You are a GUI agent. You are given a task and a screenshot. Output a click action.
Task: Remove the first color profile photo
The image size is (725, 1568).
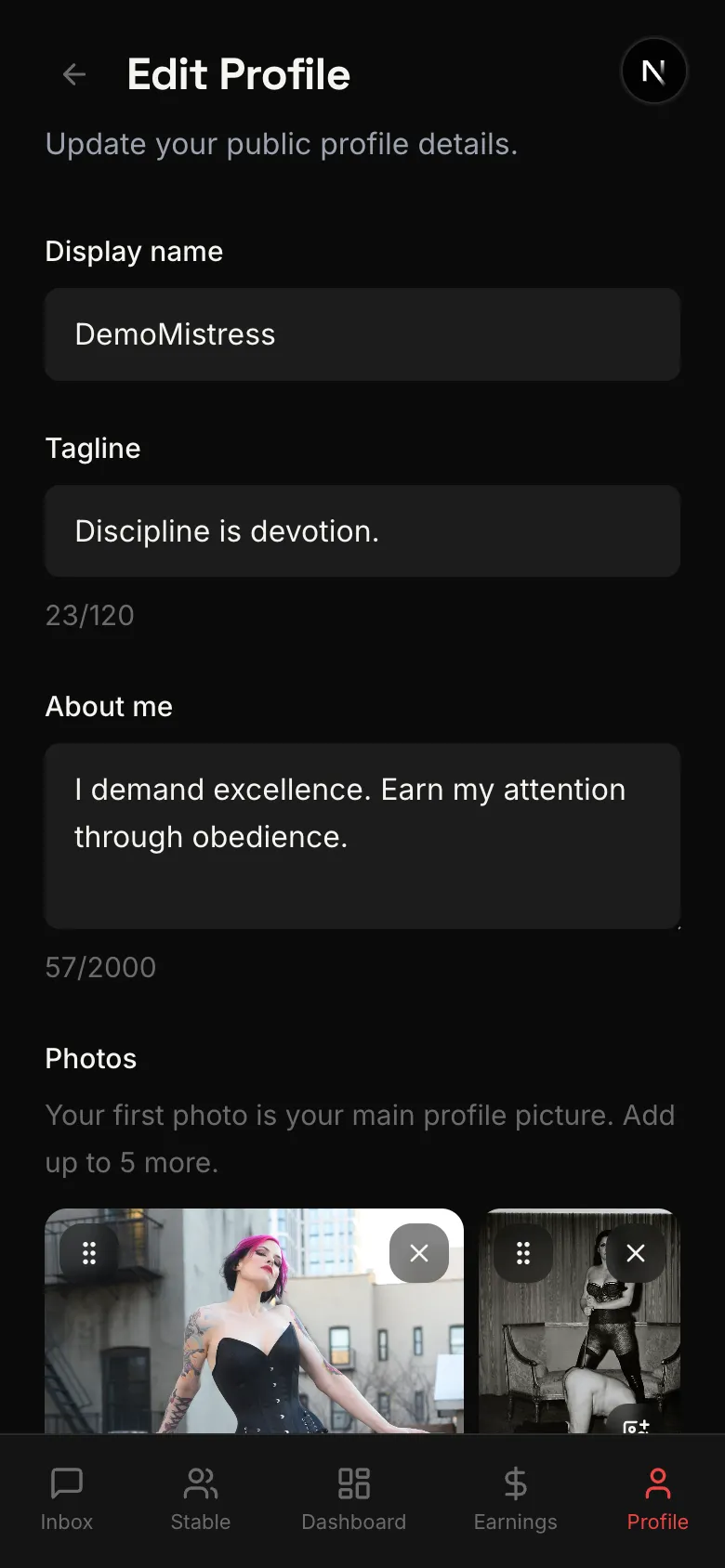coord(419,1253)
